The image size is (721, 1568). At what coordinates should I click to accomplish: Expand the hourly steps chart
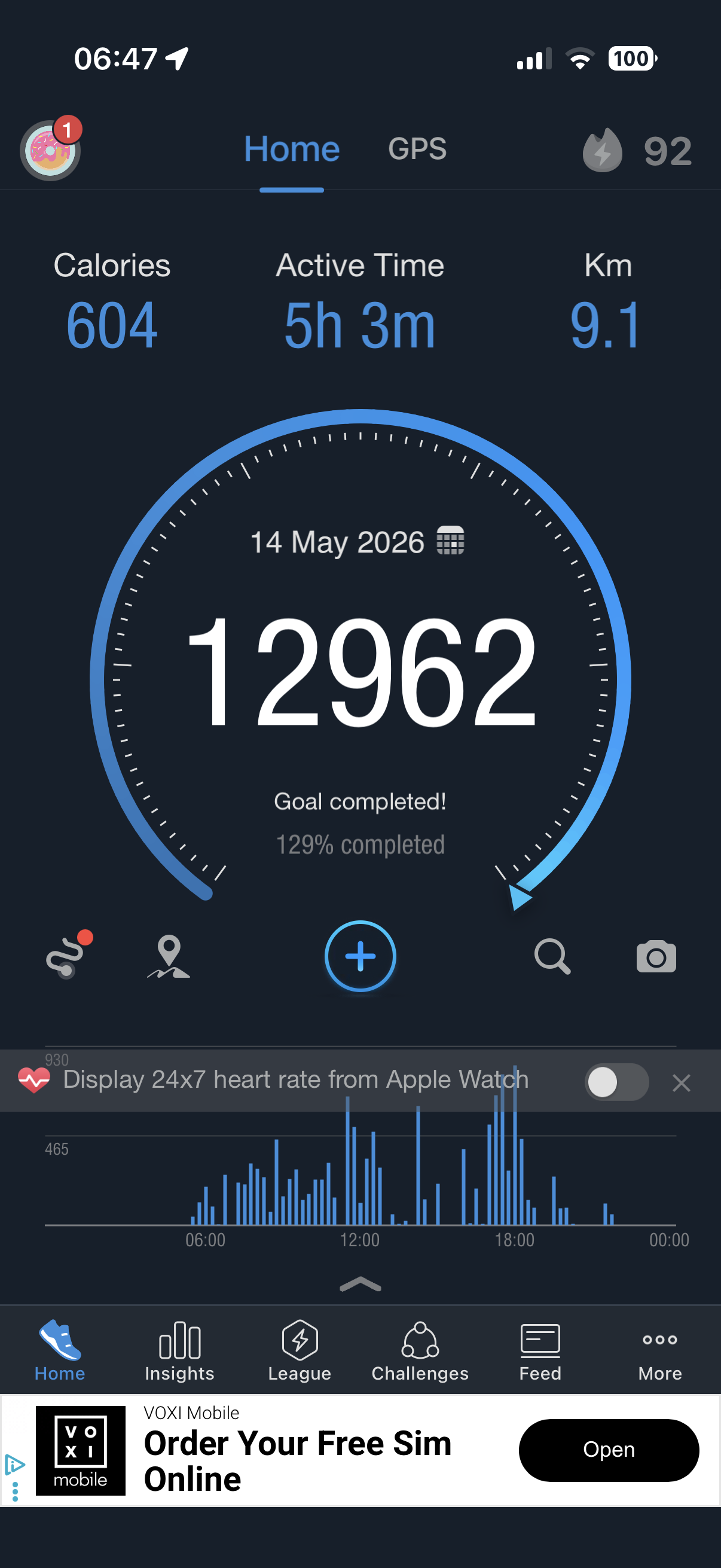tap(360, 1284)
